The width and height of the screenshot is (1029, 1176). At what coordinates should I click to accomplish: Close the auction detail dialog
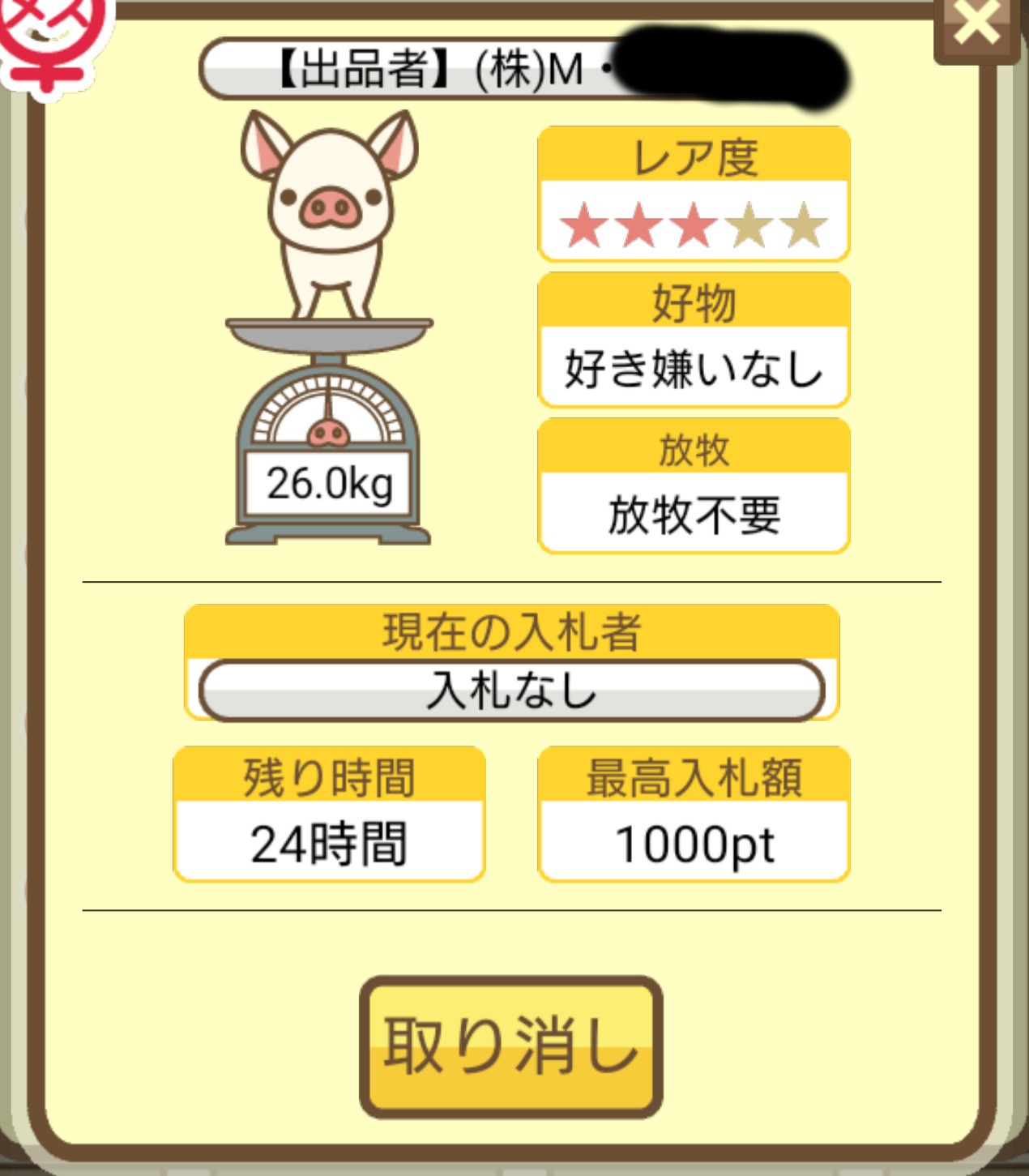[978, 26]
